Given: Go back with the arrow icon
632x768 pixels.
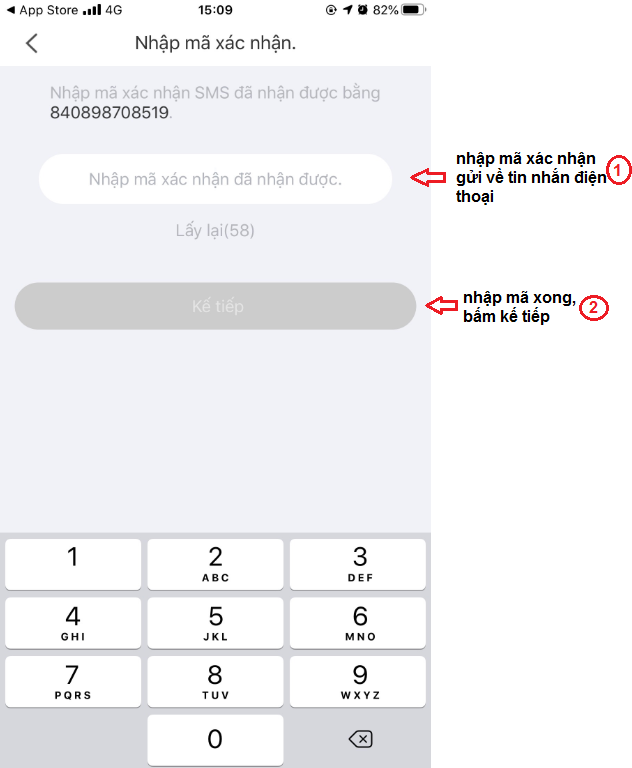Looking at the screenshot, I should [x=32, y=43].
